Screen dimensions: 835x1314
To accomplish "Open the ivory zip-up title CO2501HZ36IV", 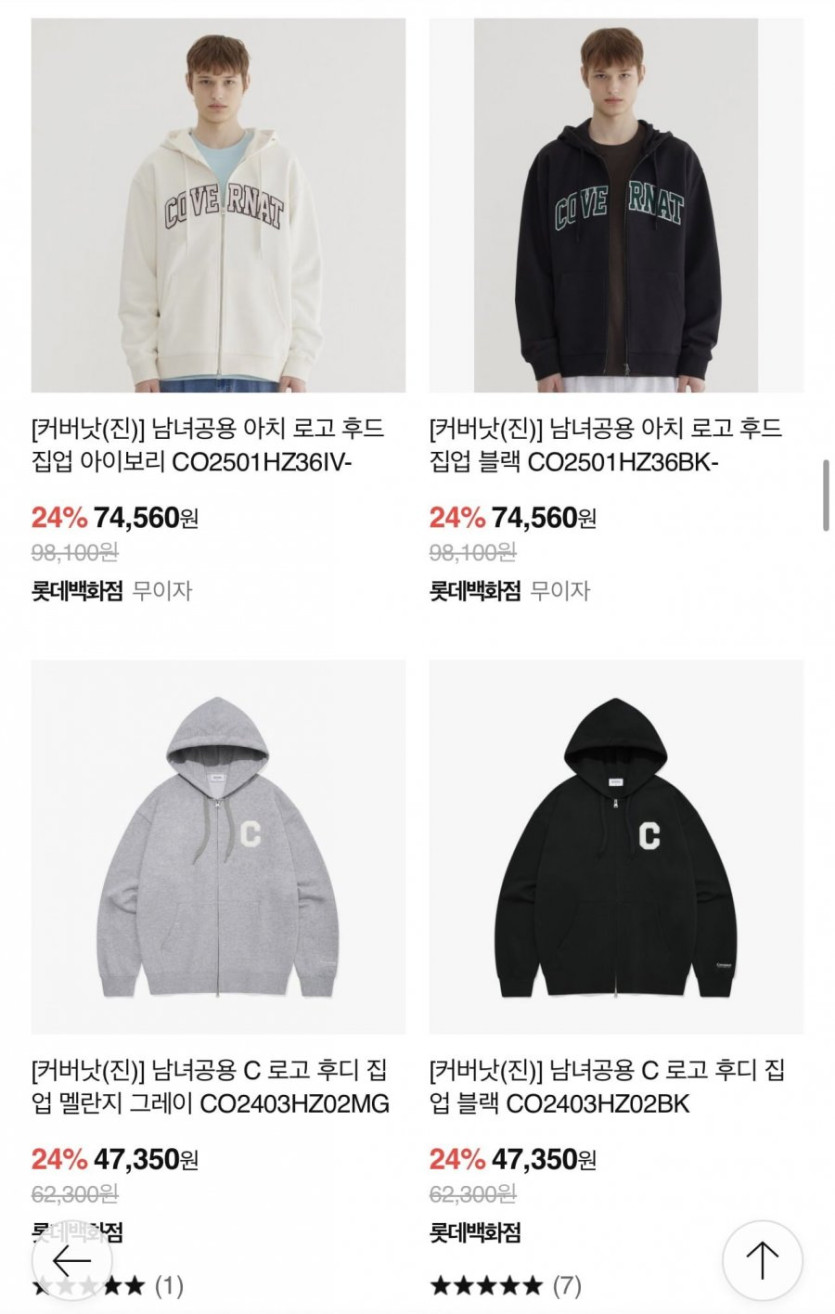I will pos(207,446).
